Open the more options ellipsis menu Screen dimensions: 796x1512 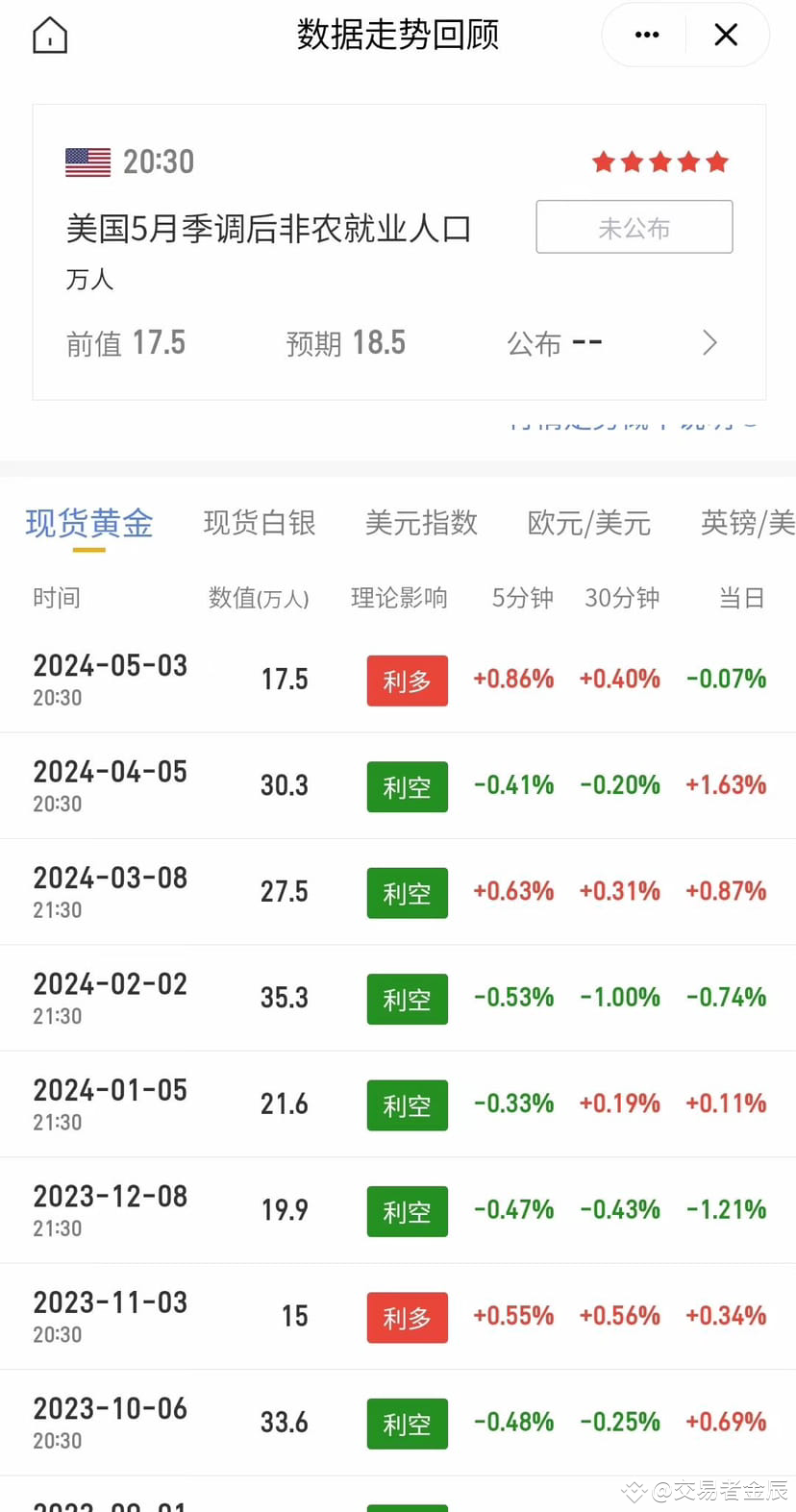tap(645, 35)
